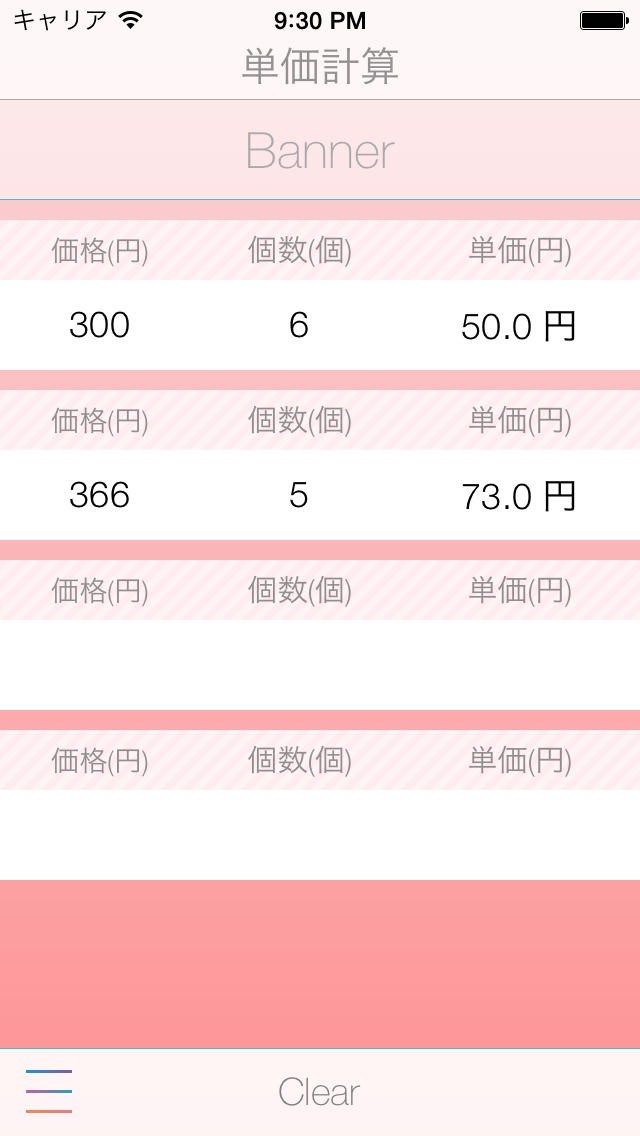640x1136 pixels.
Task: Open the Banner ad area
Action: coord(320,150)
